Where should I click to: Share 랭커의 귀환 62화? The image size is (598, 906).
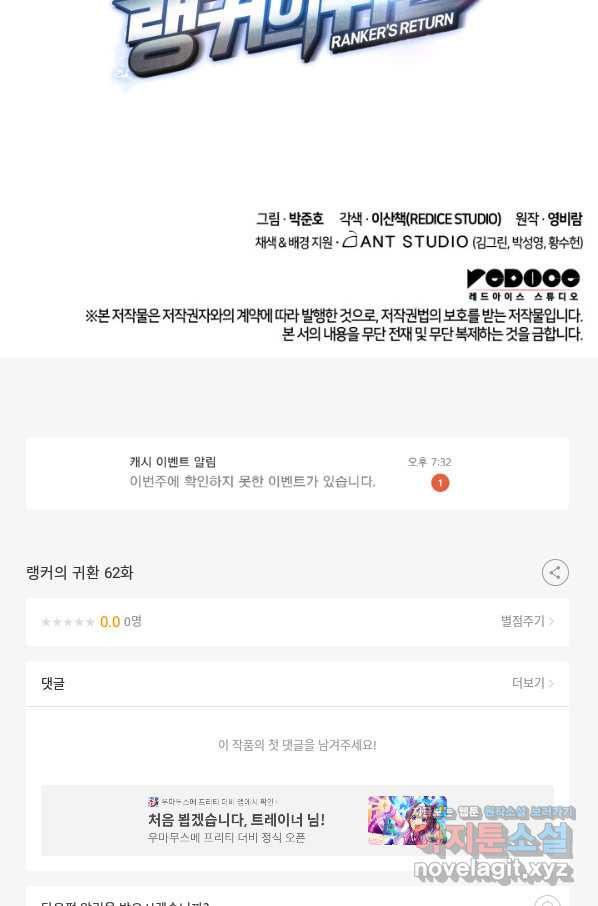point(555,573)
